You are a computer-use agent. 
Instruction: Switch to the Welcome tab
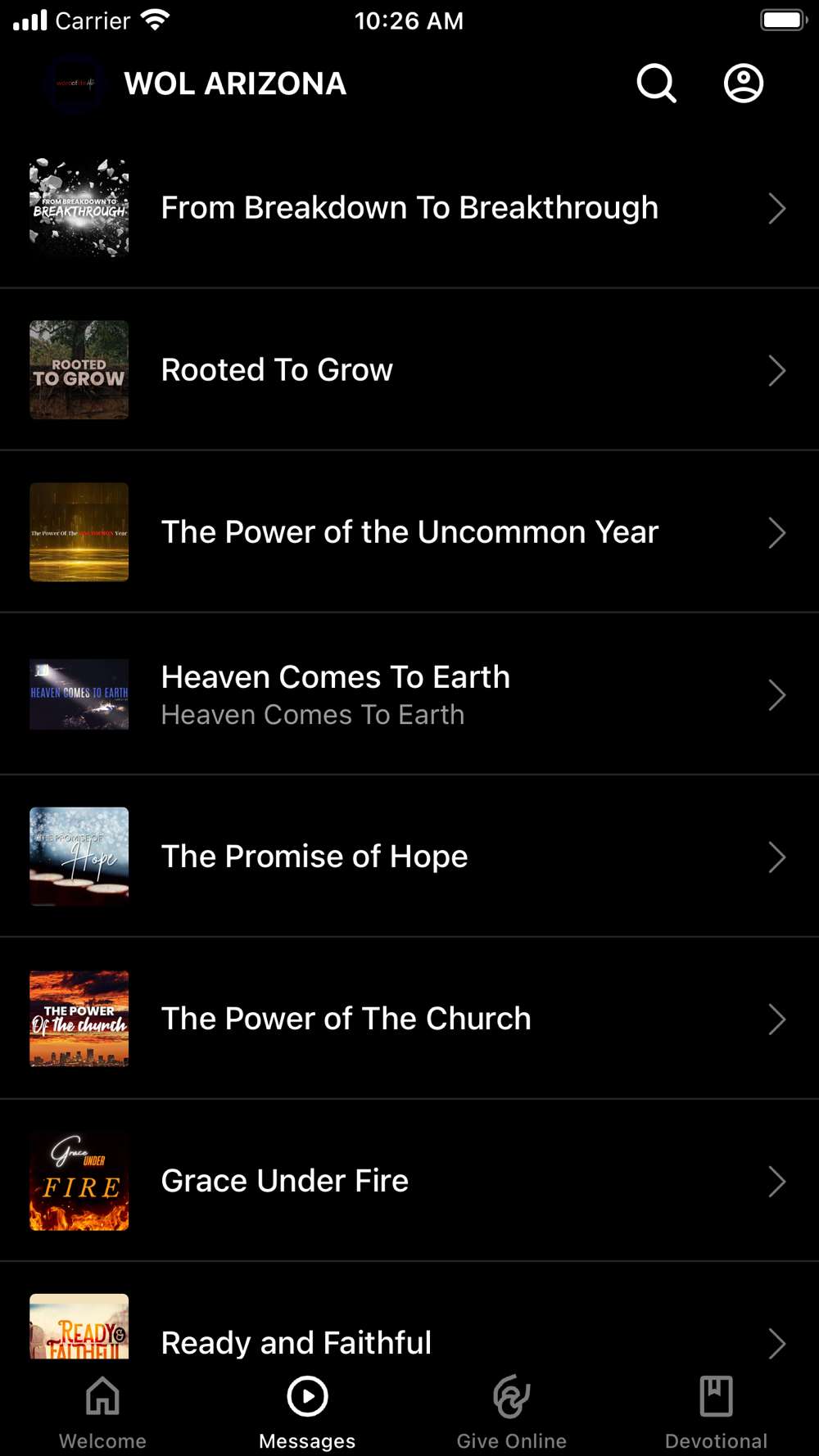102,1412
